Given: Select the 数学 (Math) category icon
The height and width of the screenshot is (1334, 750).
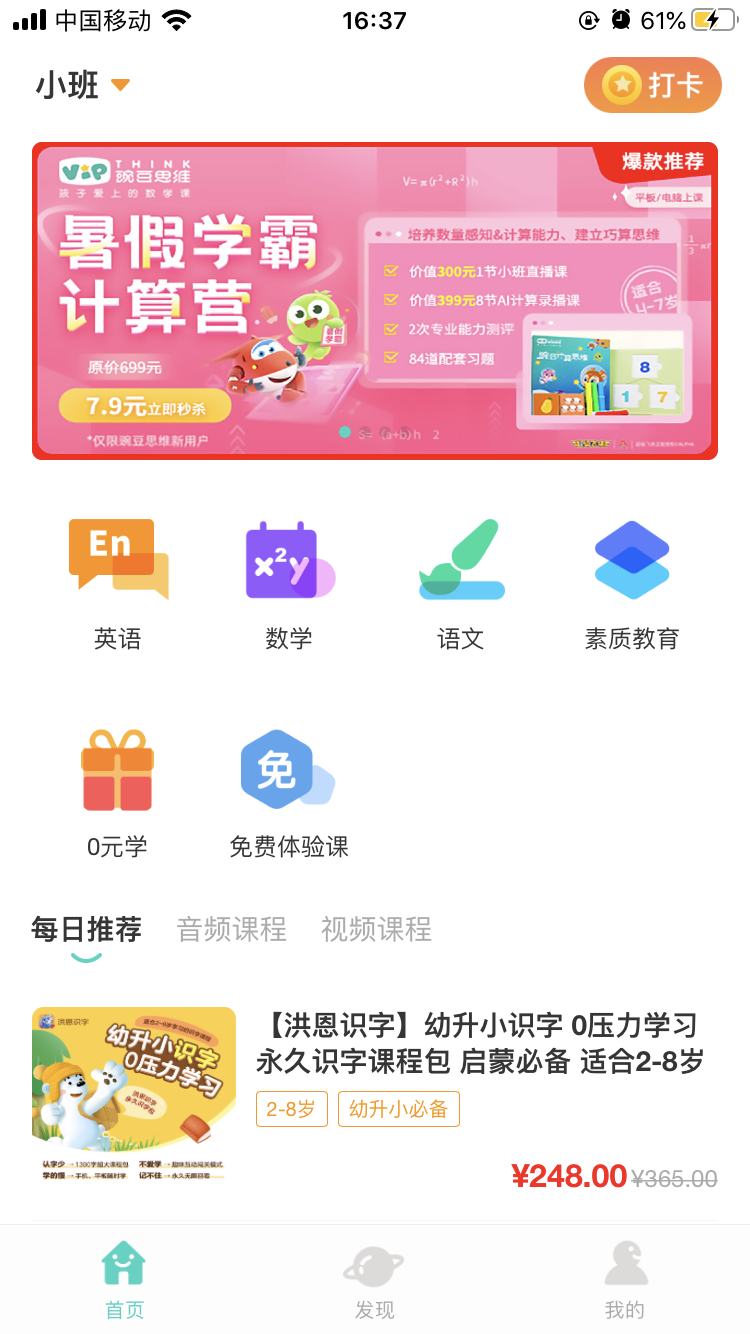Looking at the screenshot, I should click(x=289, y=560).
